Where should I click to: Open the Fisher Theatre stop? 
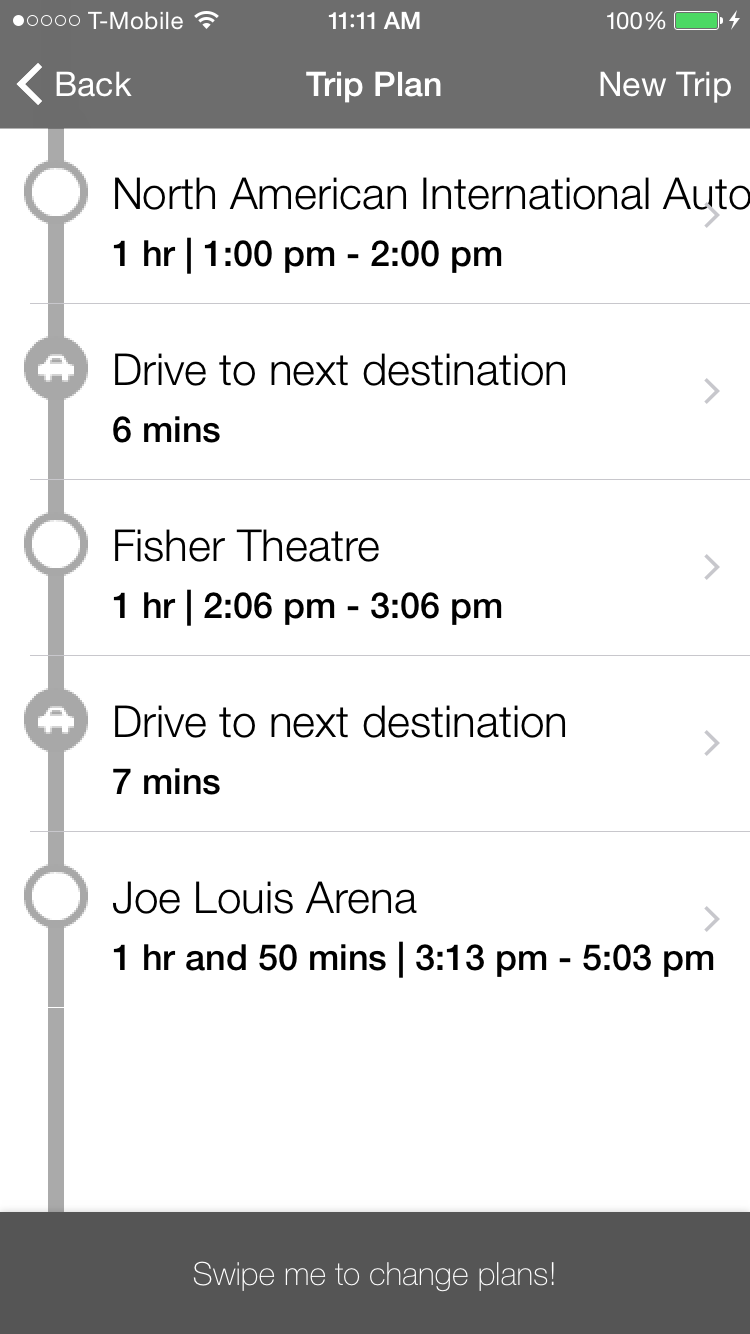tap(400, 570)
